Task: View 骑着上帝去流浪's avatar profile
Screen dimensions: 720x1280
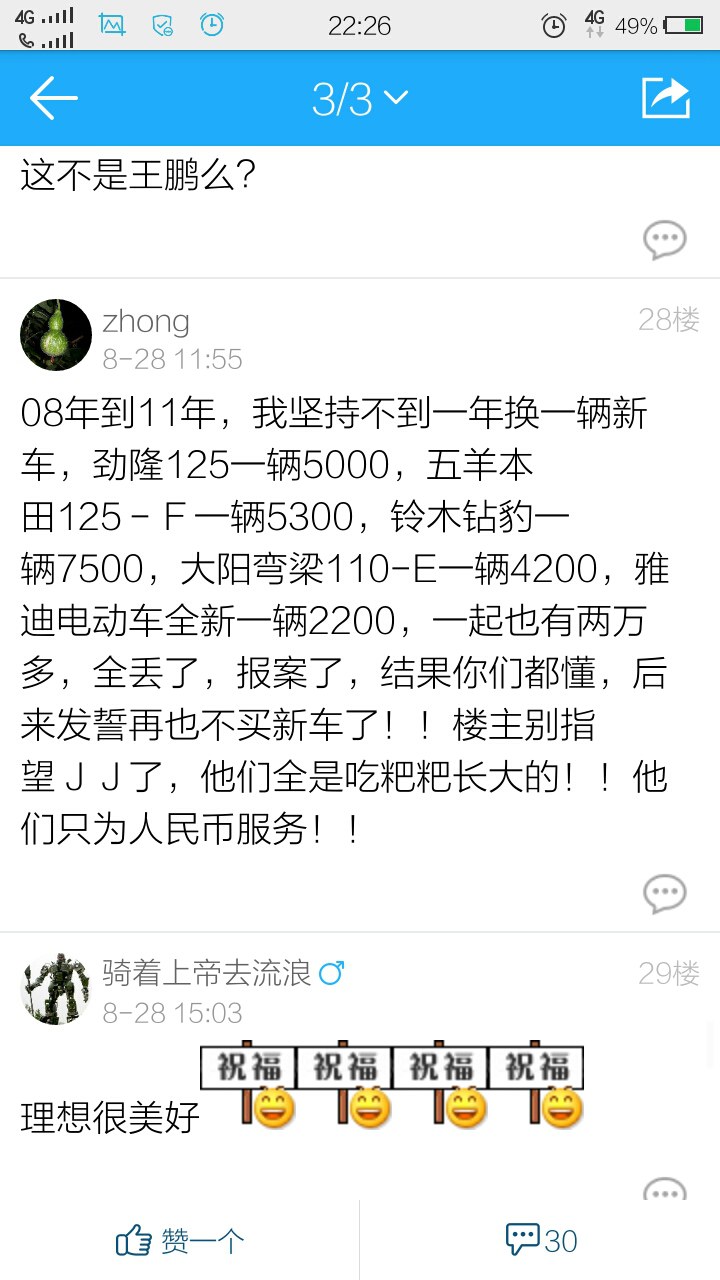Action: pyautogui.click(x=56, y=988)
